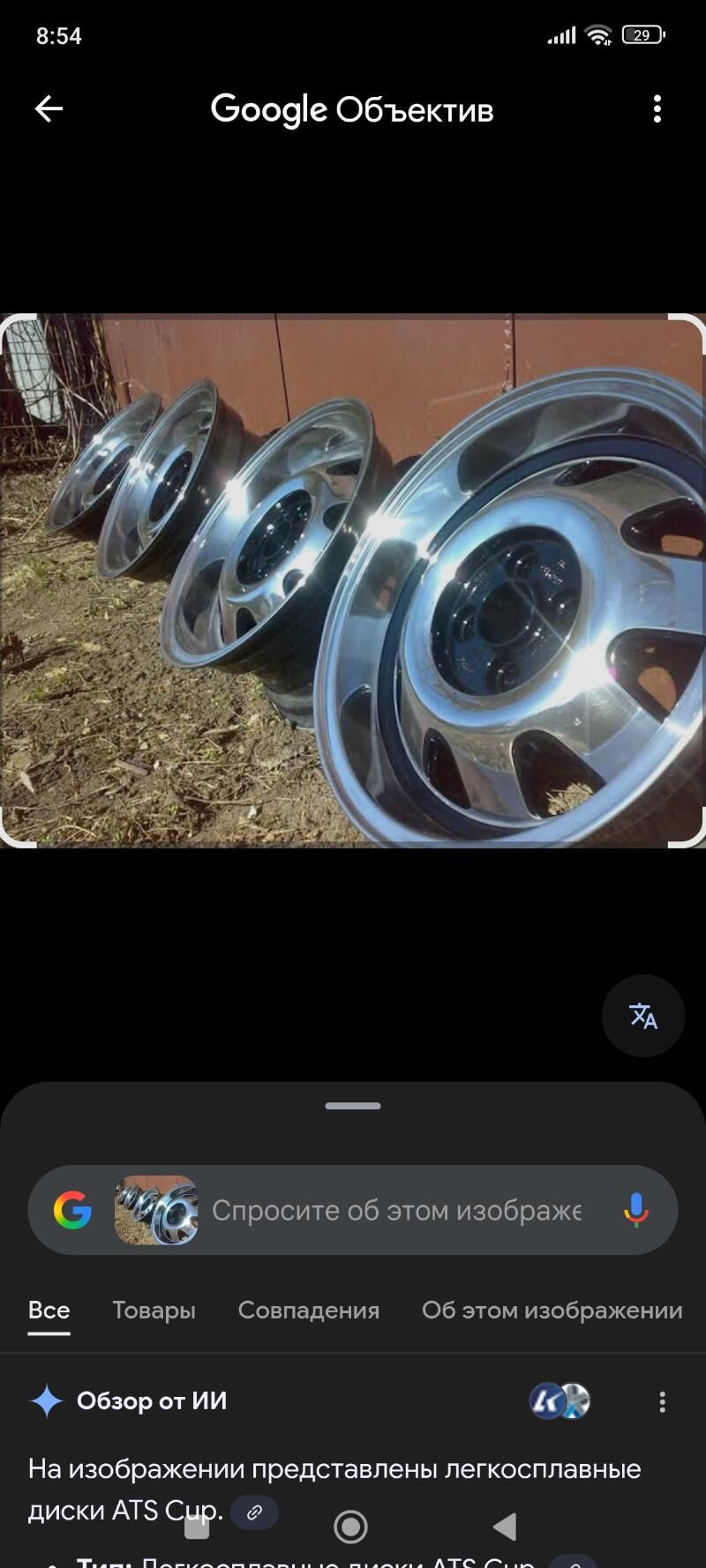
Task: Open the source link after 'диски ATS Cup'
Action: tap(254, 1512)
